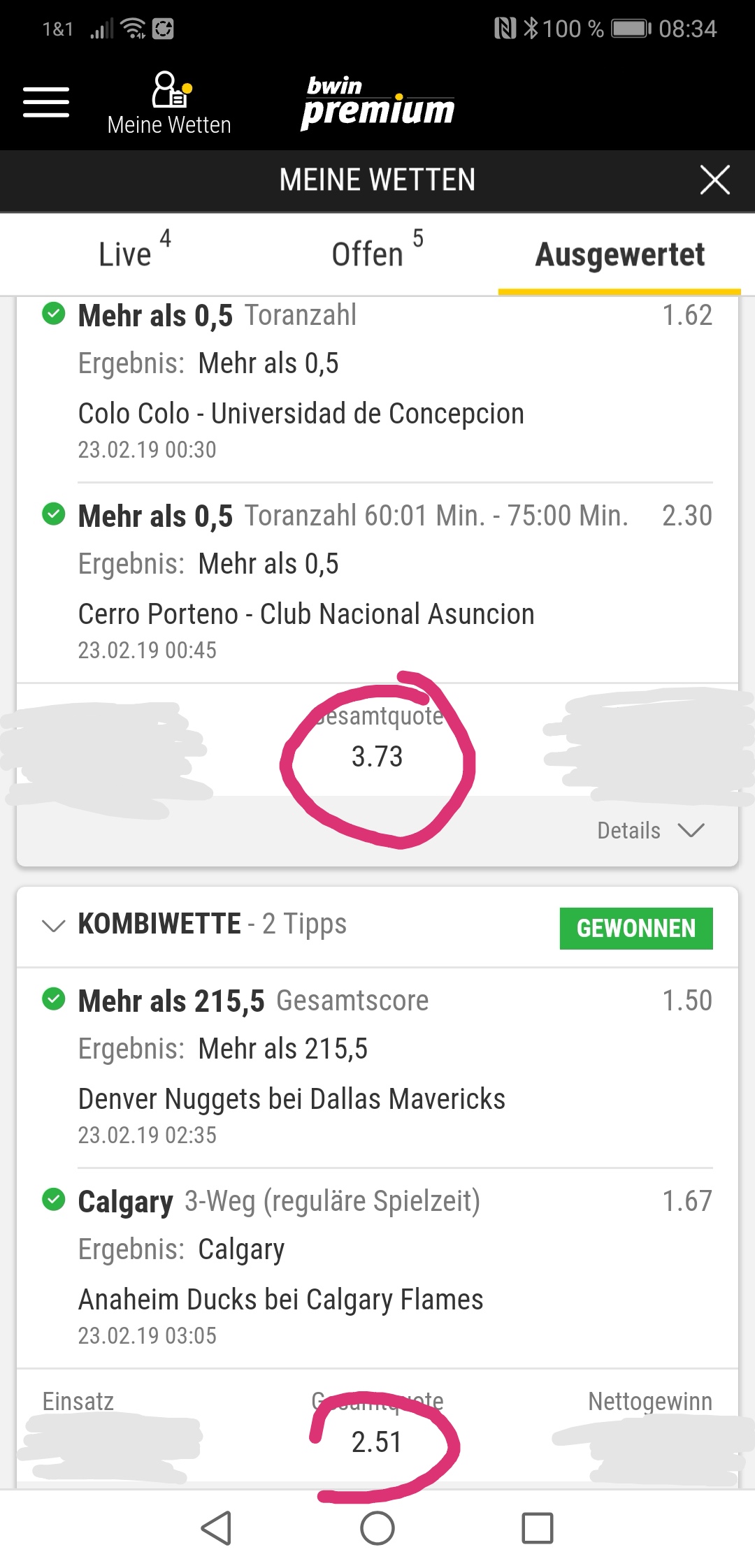
Task: Switch to the Offen tab
Action: click(377, 253)
